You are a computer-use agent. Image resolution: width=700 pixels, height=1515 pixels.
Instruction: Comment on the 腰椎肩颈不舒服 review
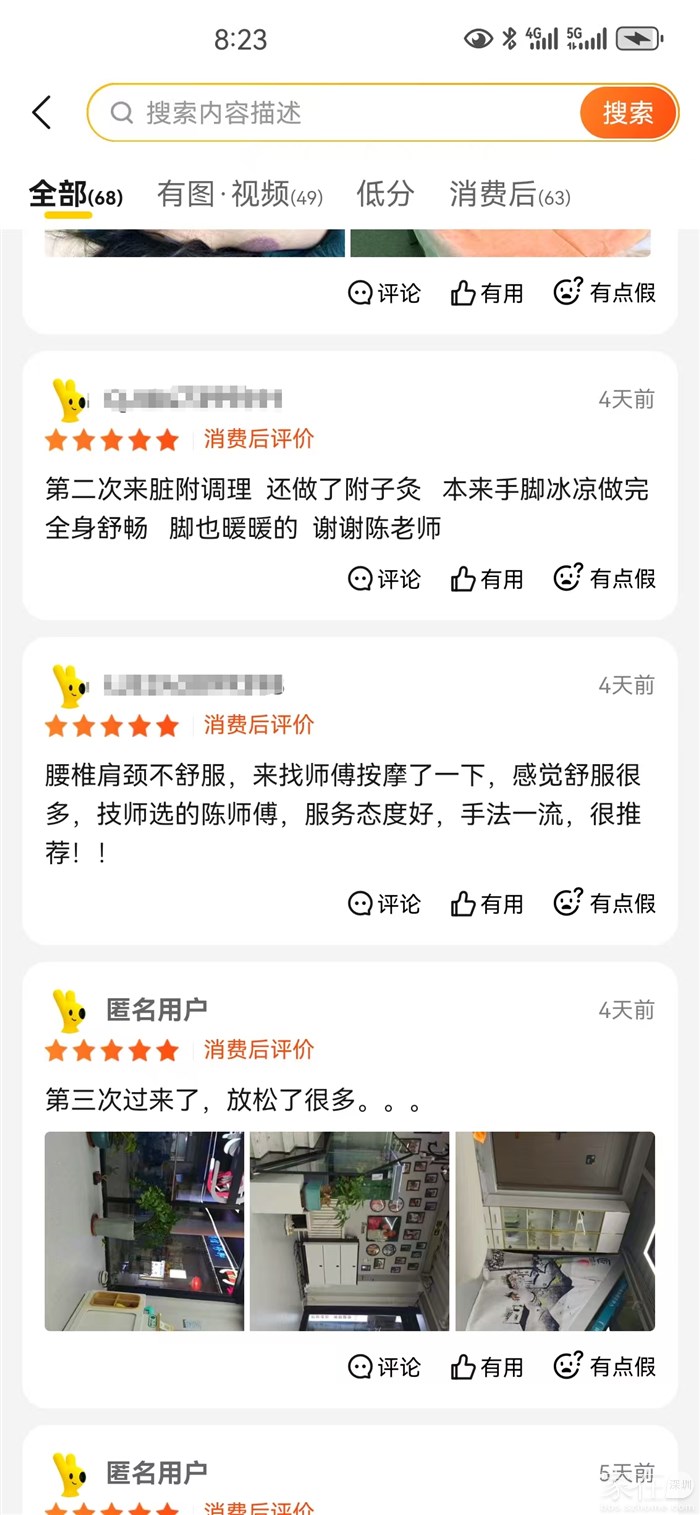tap(384, 904)
